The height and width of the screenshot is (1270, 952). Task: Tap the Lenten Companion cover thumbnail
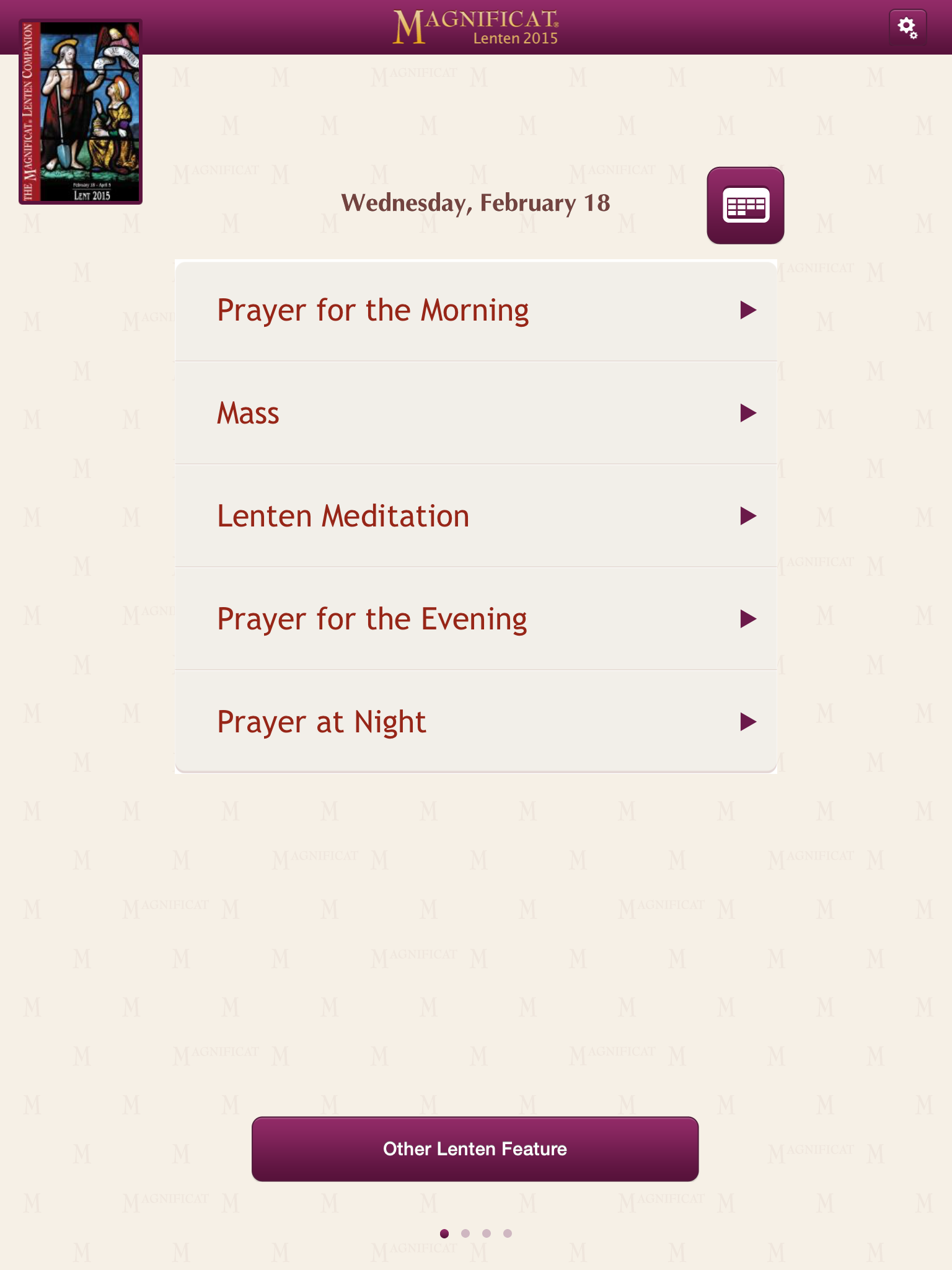[x=81, y=112]
